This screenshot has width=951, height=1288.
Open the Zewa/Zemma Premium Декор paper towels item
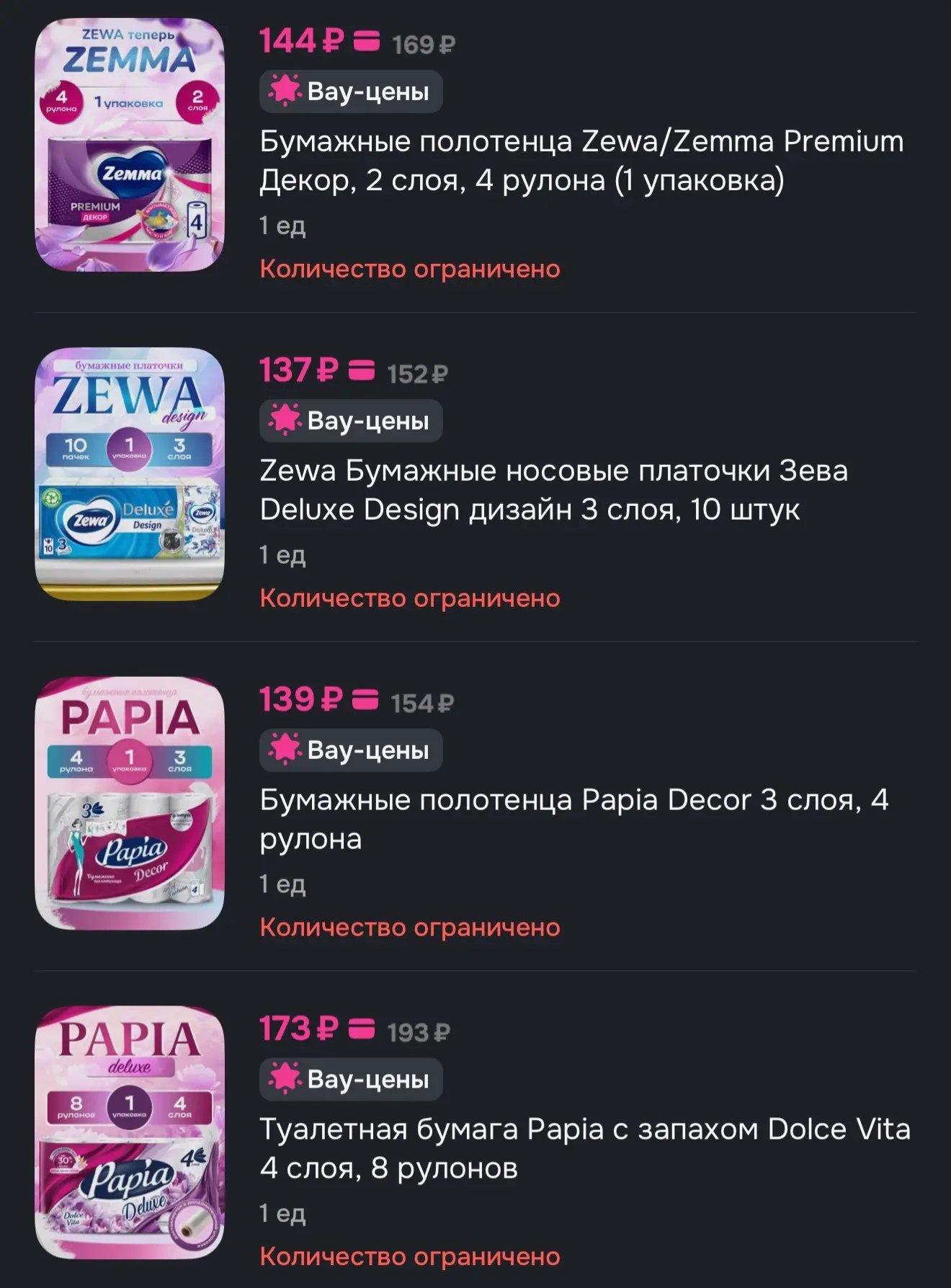coord(581,161)
